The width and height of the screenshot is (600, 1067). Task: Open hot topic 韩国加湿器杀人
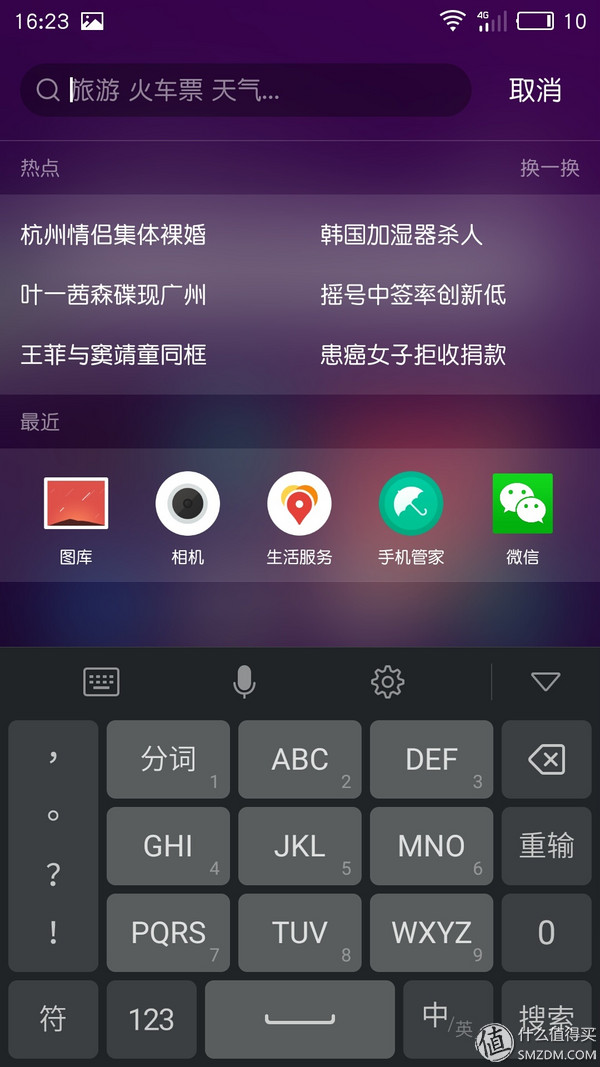[401, 235]
